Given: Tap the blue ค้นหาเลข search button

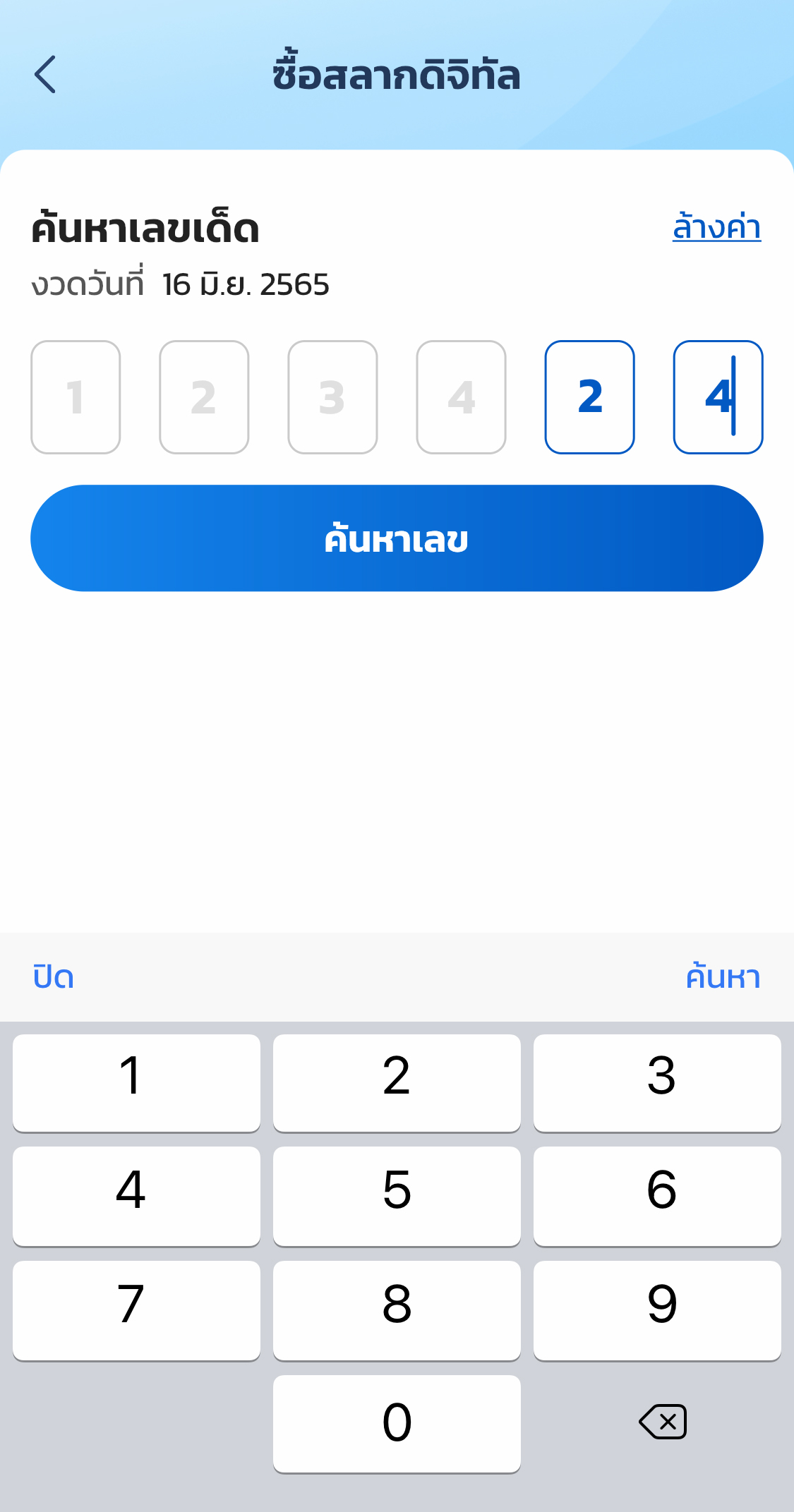Looking at the screenshot, I should [397, 538].
